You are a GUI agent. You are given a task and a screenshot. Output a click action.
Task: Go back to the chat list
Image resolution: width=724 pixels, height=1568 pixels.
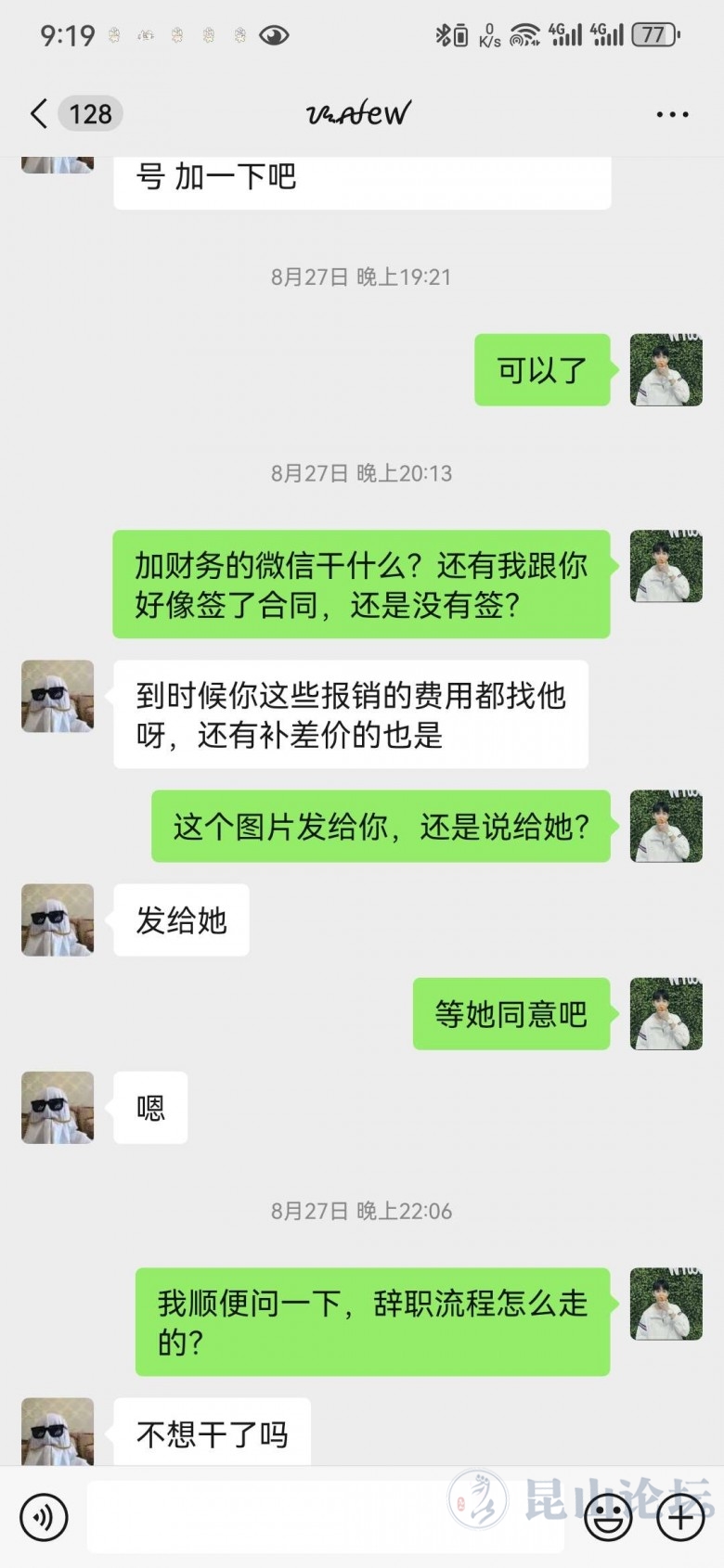point(39,114)
